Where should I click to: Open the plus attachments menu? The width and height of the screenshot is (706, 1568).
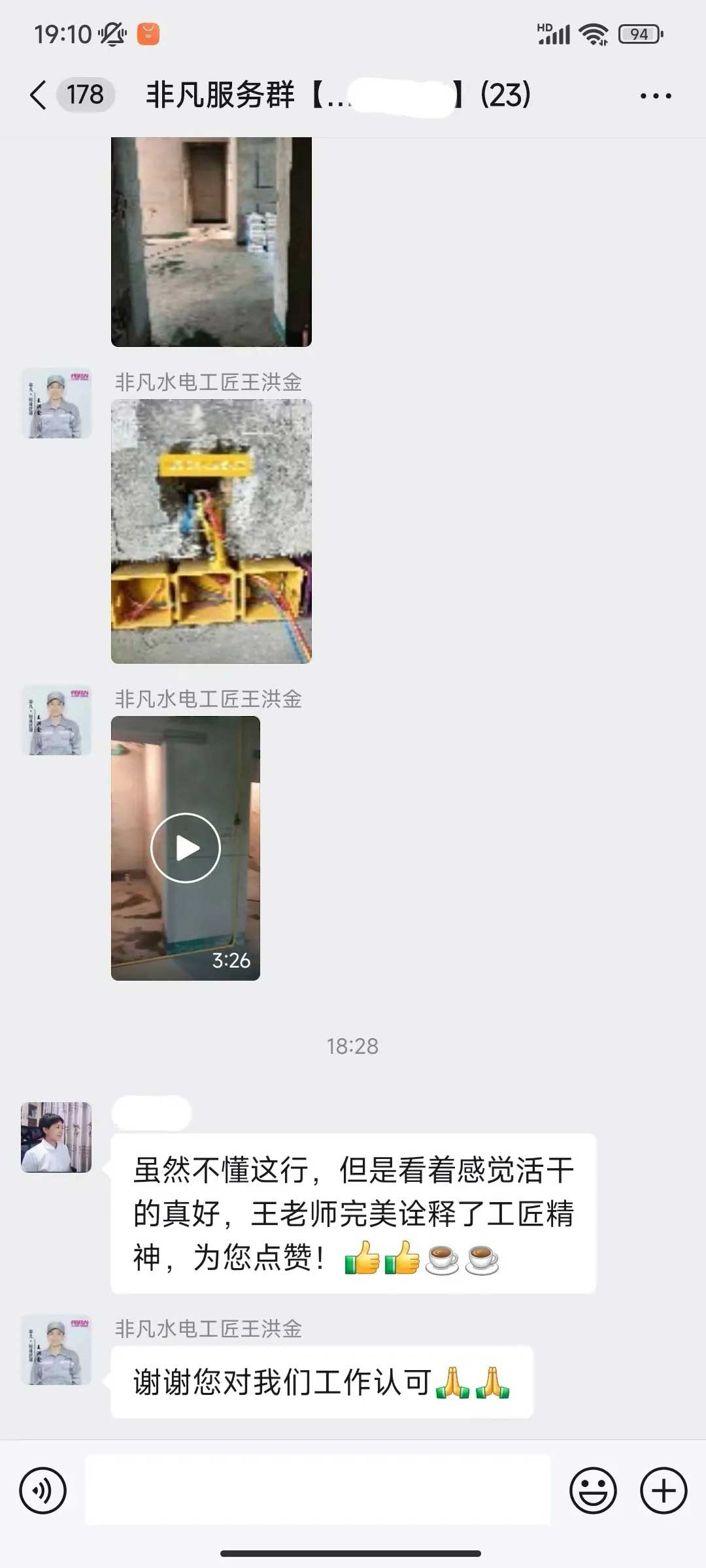point(664,1491)
